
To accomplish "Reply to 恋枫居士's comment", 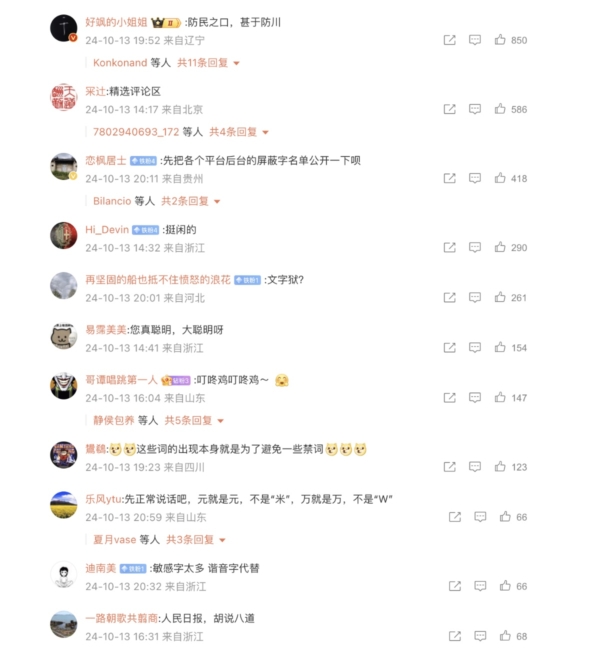I will click(x=474, y=179).
